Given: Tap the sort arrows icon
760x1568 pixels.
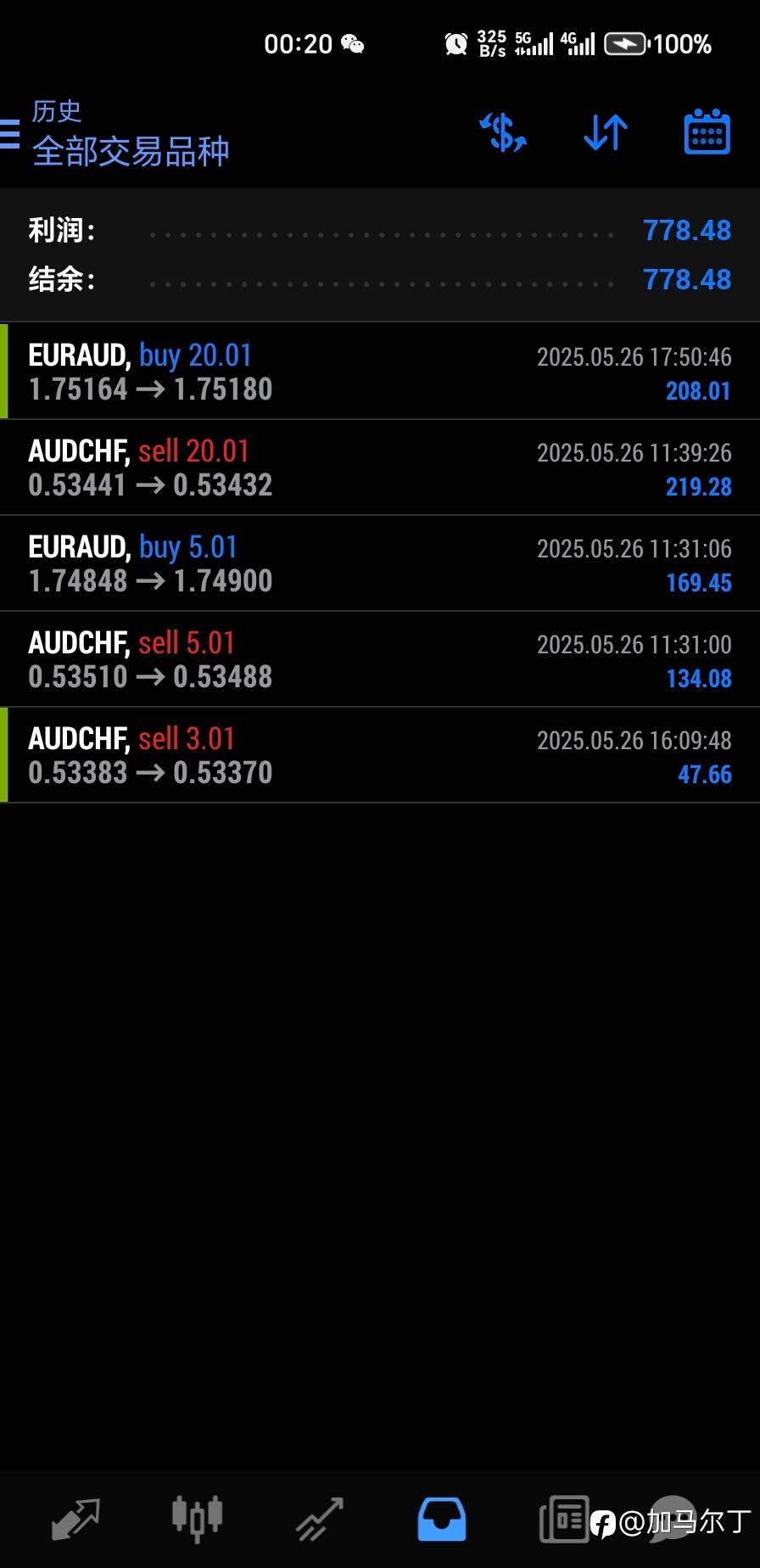Looking at the screenshot, I should [x=606, y=133].
